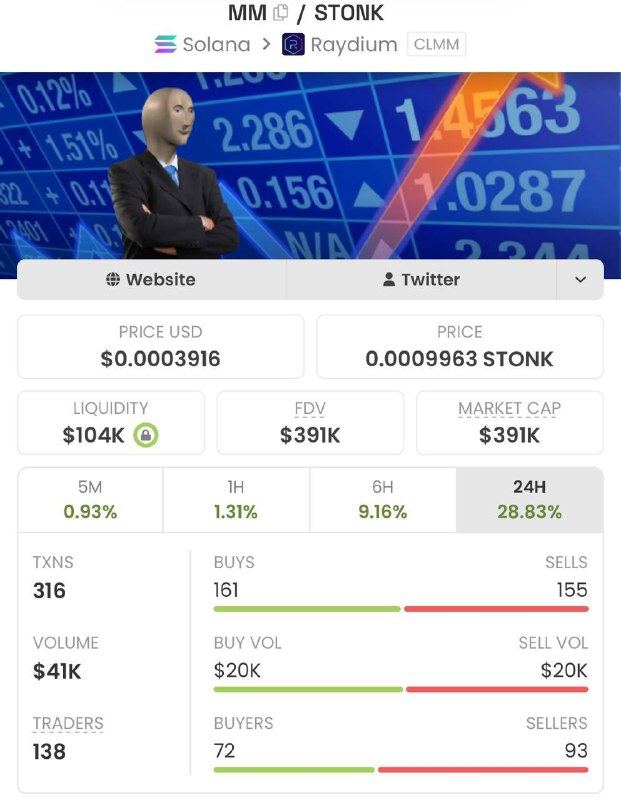This screenshot has width=621, height=800.
Task: Copy the MM token address
Action: coord(281,13)
